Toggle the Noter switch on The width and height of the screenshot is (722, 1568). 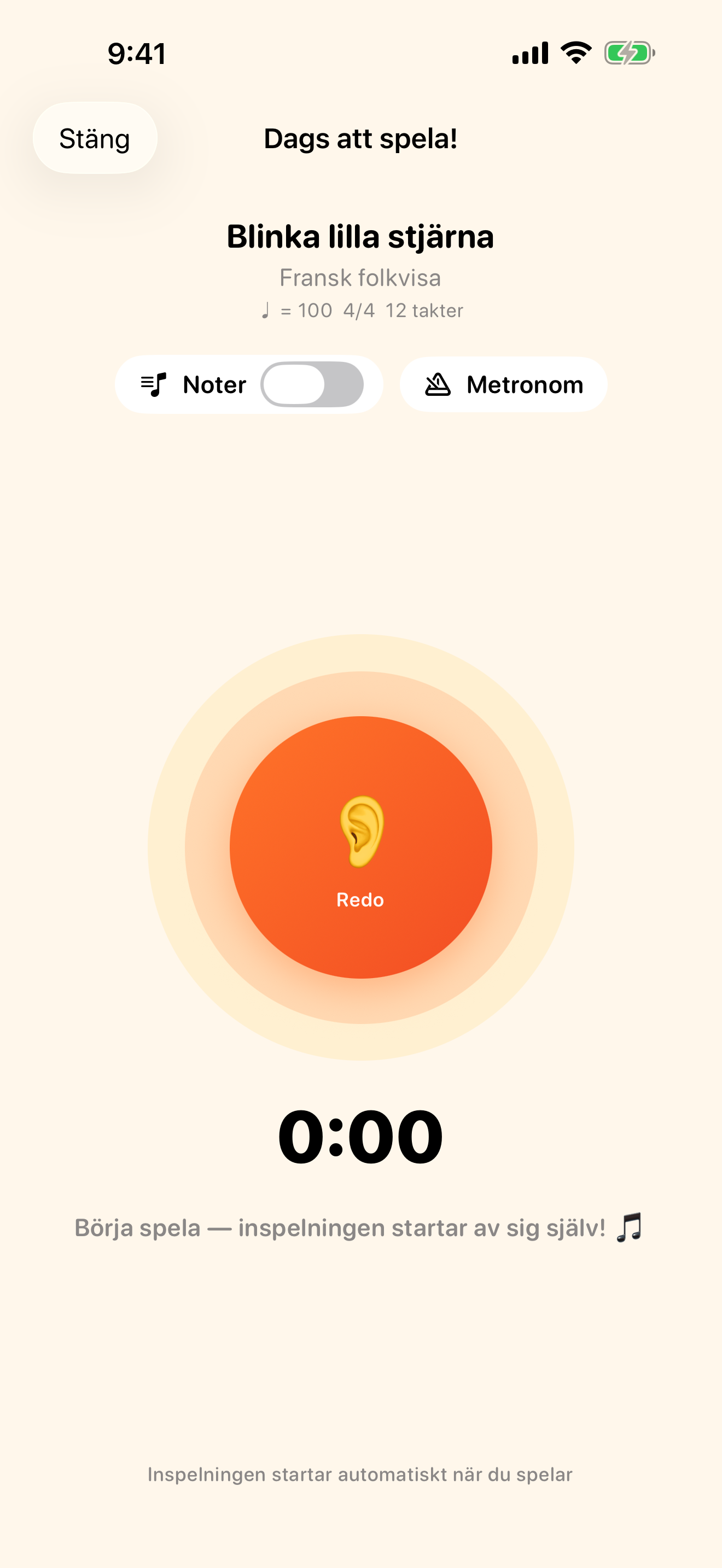click(312, 385)
